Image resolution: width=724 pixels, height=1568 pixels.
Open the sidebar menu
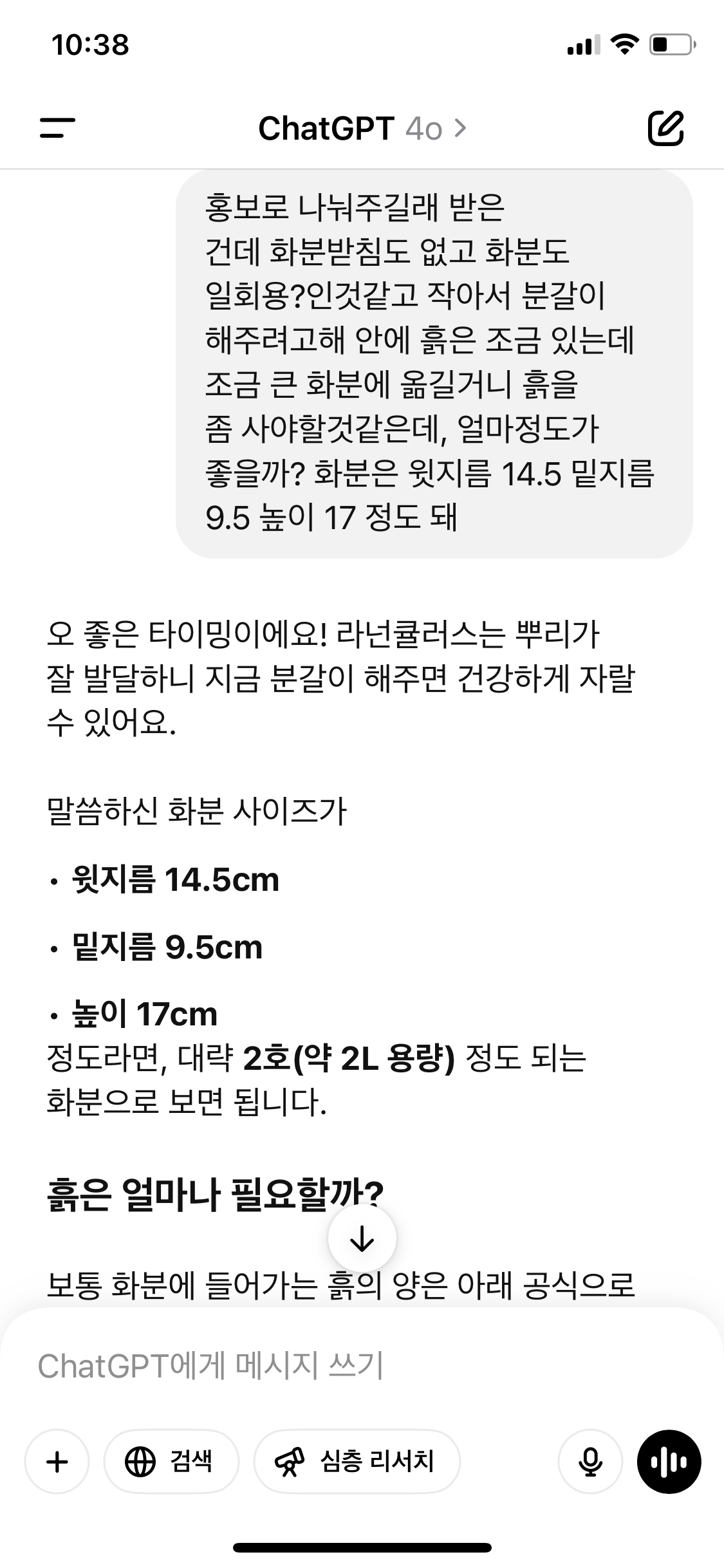[x=57, y=127]
